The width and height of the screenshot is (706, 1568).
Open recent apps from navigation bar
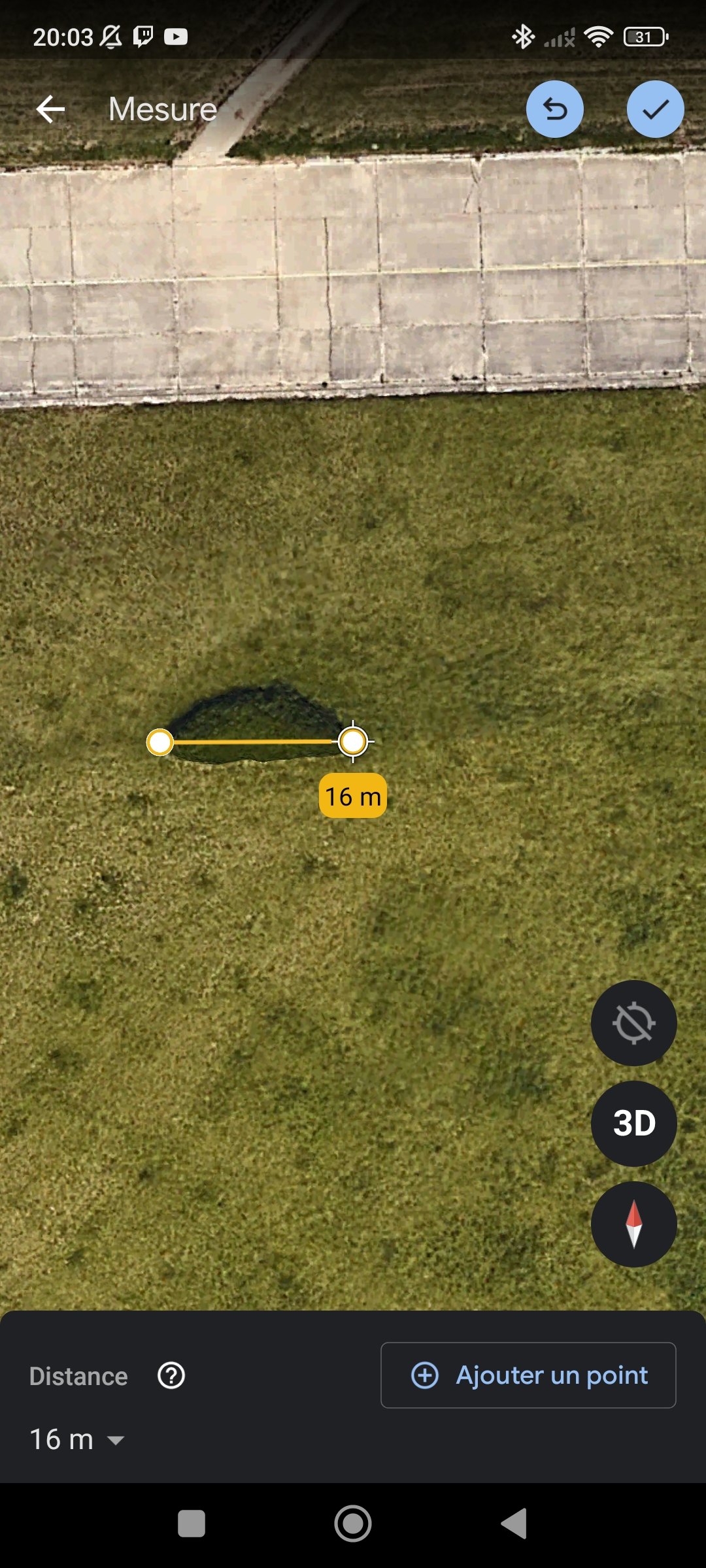[x=192, y=1524]
